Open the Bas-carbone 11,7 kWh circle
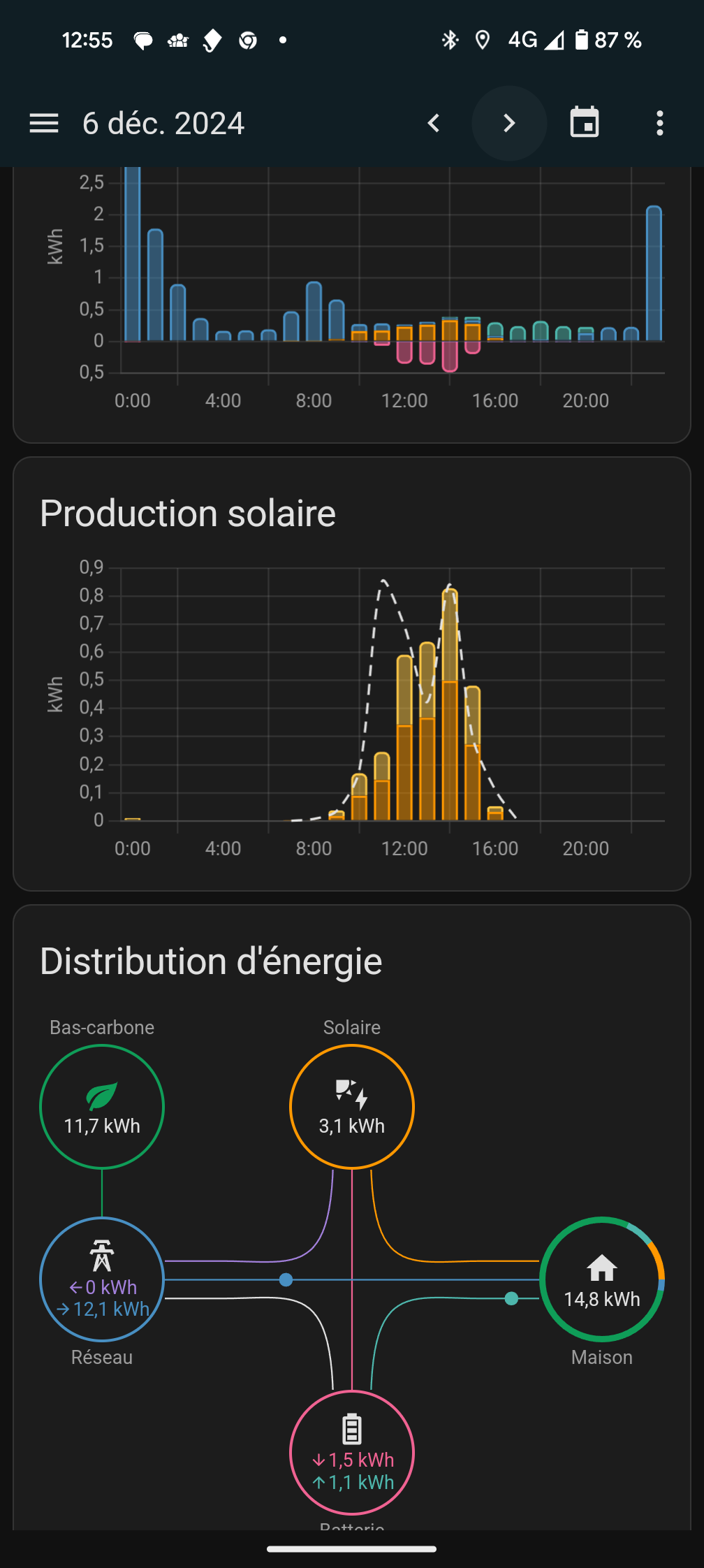This screenshot has width=704, height=1568. pyautogui.click(x=102, y=1106)
